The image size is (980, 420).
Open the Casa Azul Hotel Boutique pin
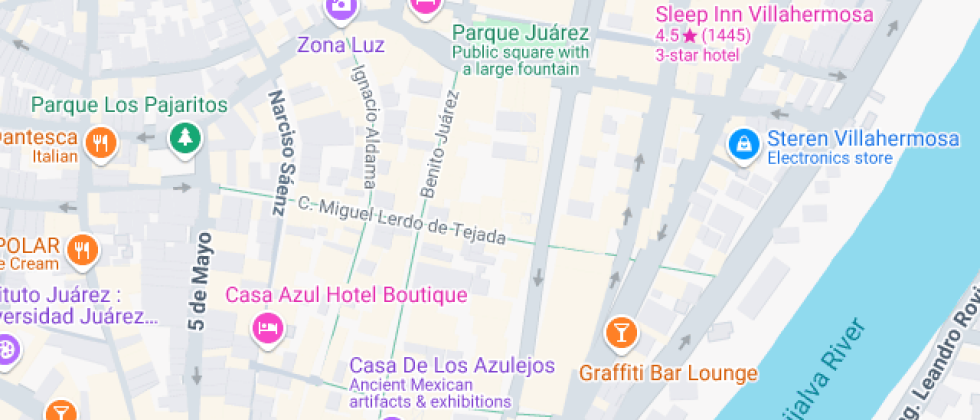pyautogui.click(x=269, y=328)
